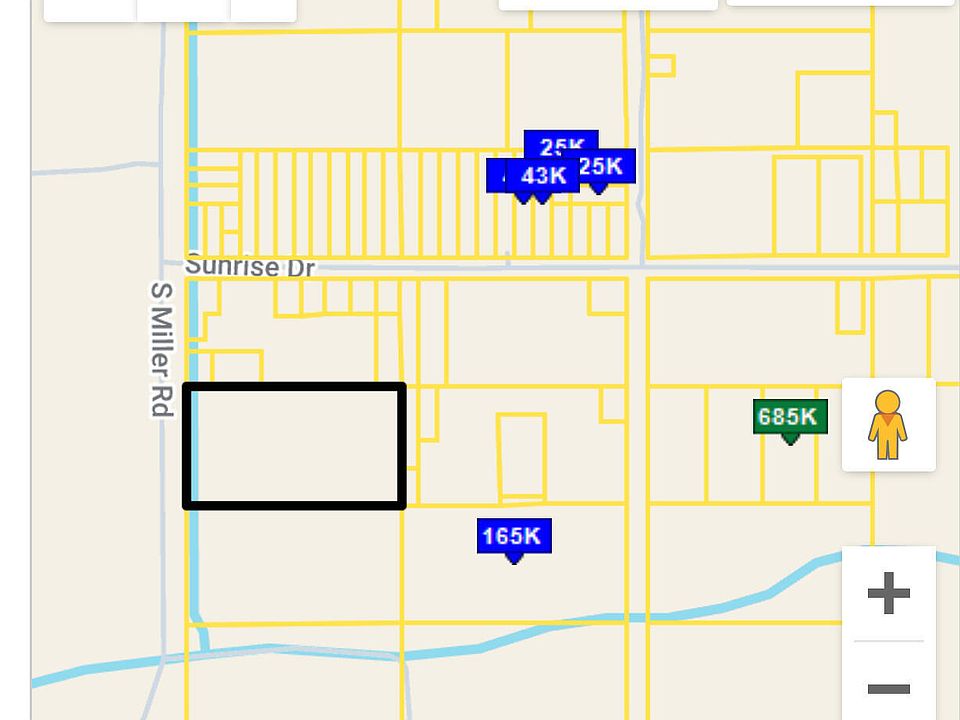View the 43K property marker
This screenshot has height=720, width=960.
point(544,177)
